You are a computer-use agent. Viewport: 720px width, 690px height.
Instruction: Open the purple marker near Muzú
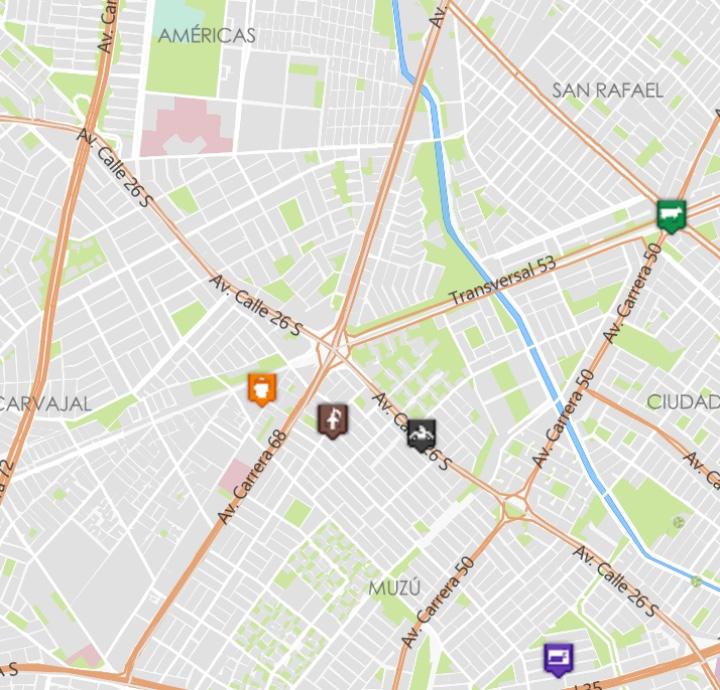tap(558, 658)
